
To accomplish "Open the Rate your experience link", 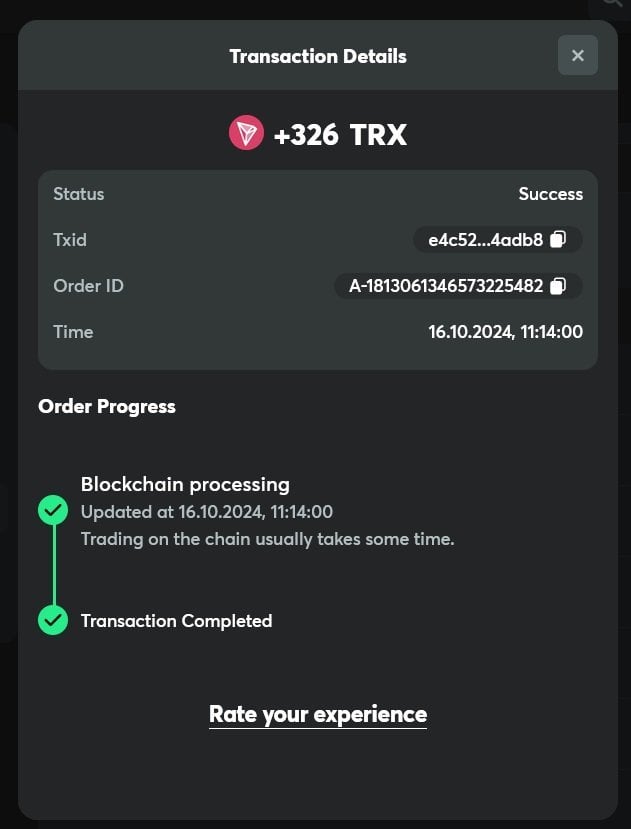I will [x=317, y=714].
